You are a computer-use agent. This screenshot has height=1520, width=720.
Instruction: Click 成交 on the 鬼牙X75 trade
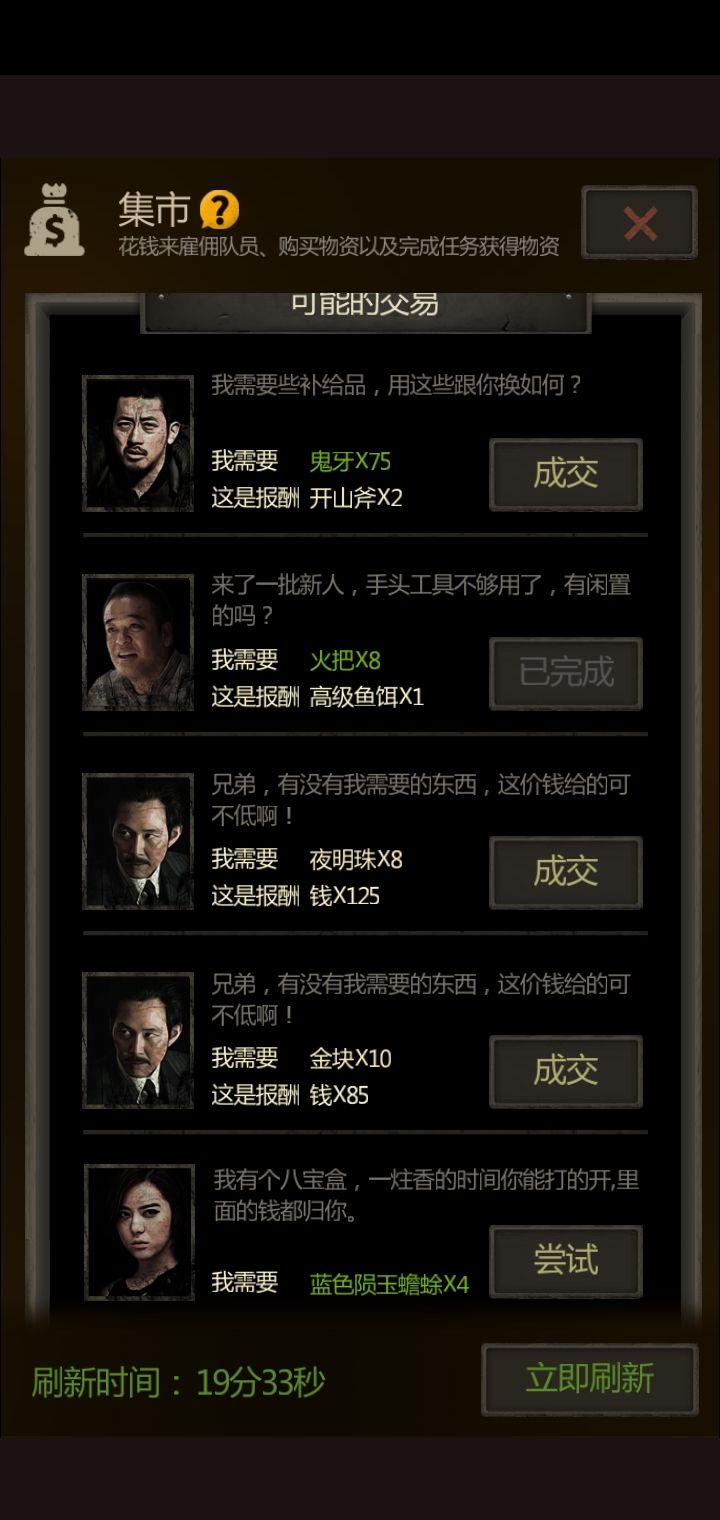(x=565, y=475)
